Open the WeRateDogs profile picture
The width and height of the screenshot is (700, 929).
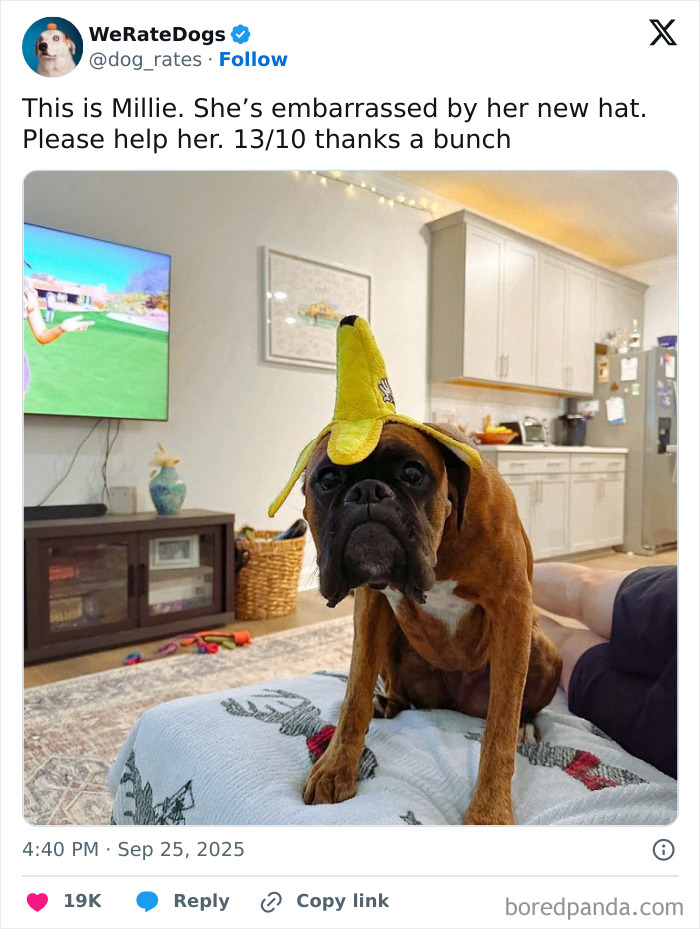(x=52, y=47)
